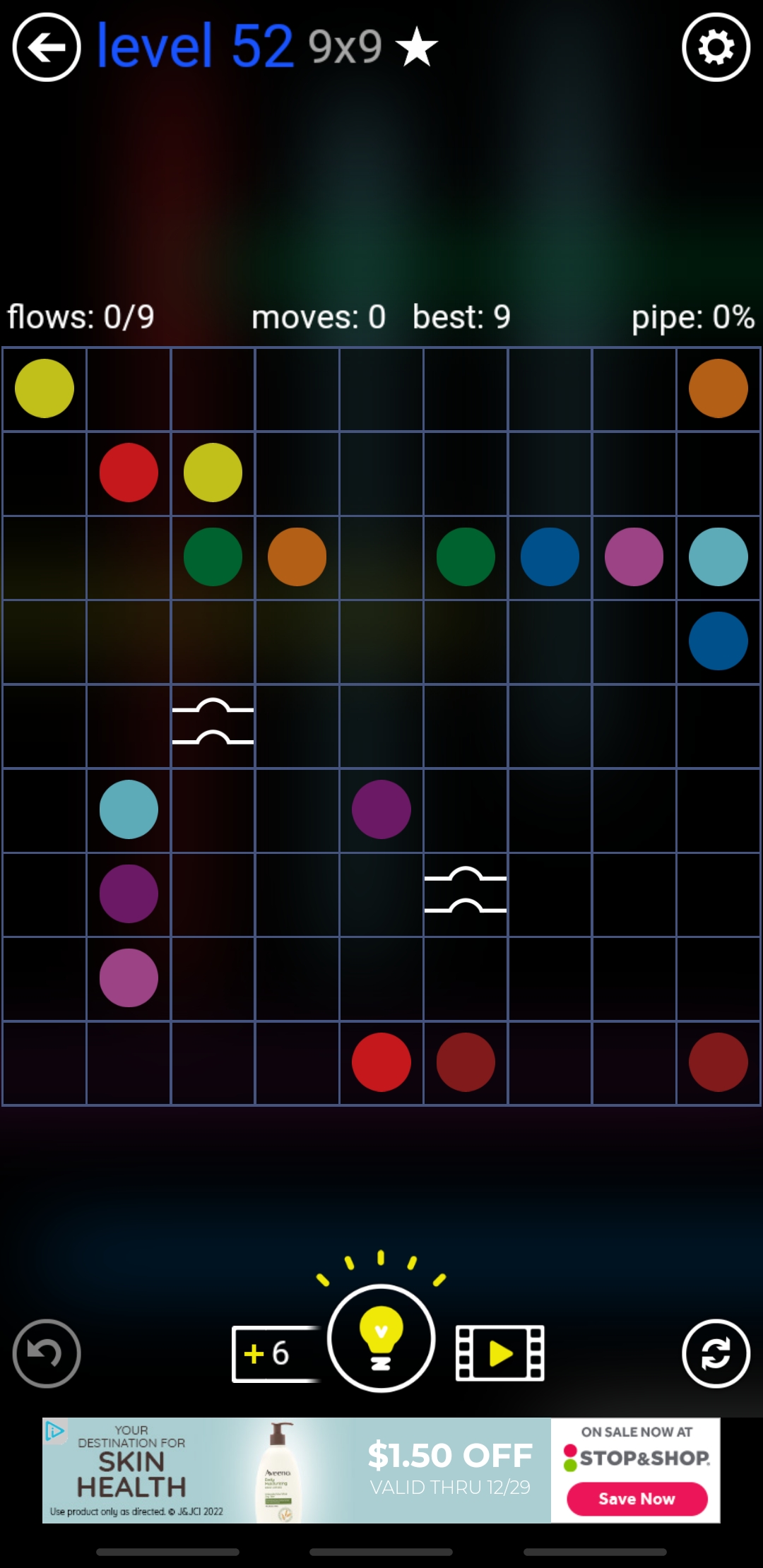This screenshot has width=763, height=1568.
Task: Open the ad info icon on banner
Action: [x=55, y=1431]
